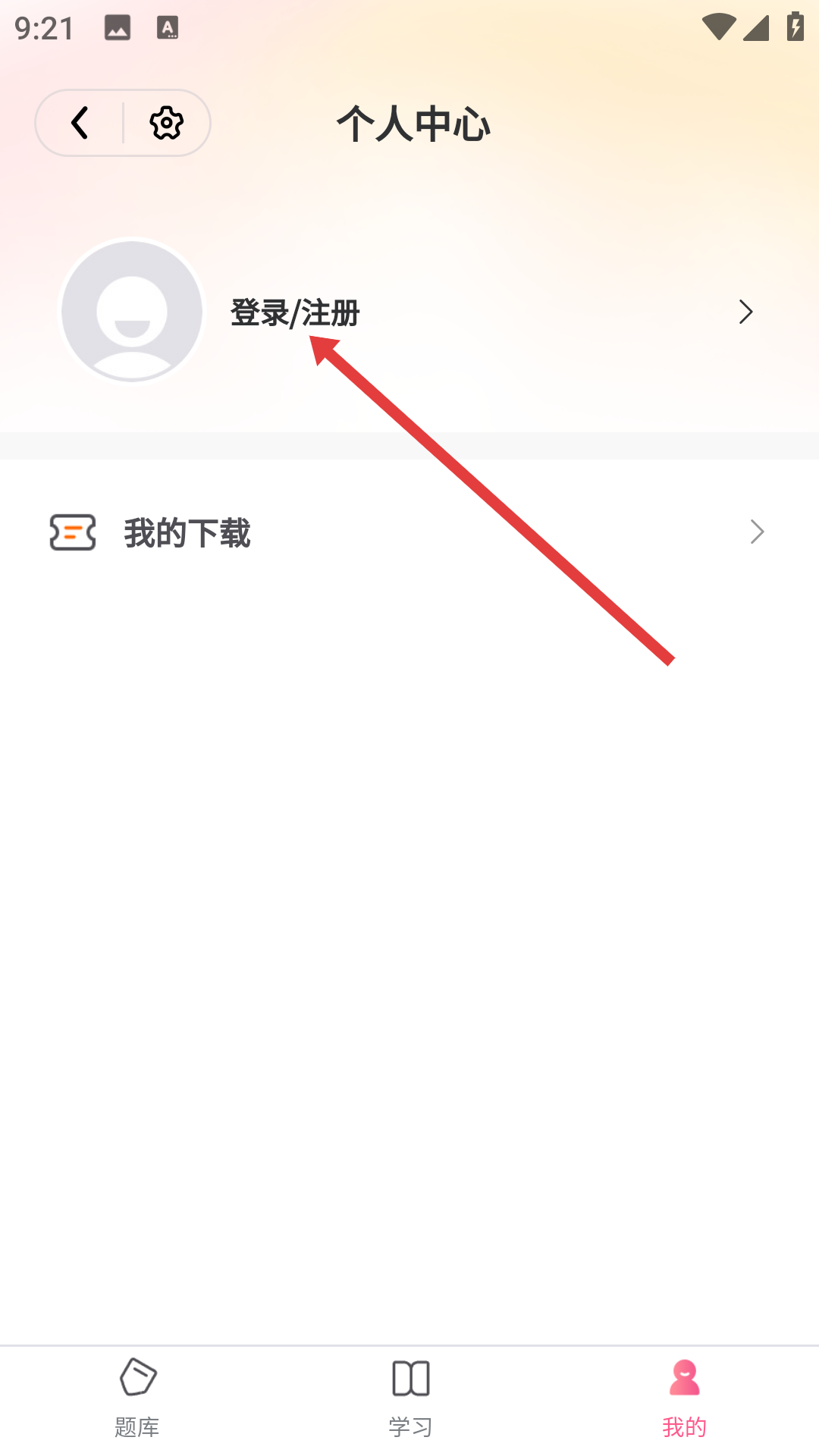819x1456 pixels.
Task: Open 我的下载 downloads row
Action: point(409,532)
